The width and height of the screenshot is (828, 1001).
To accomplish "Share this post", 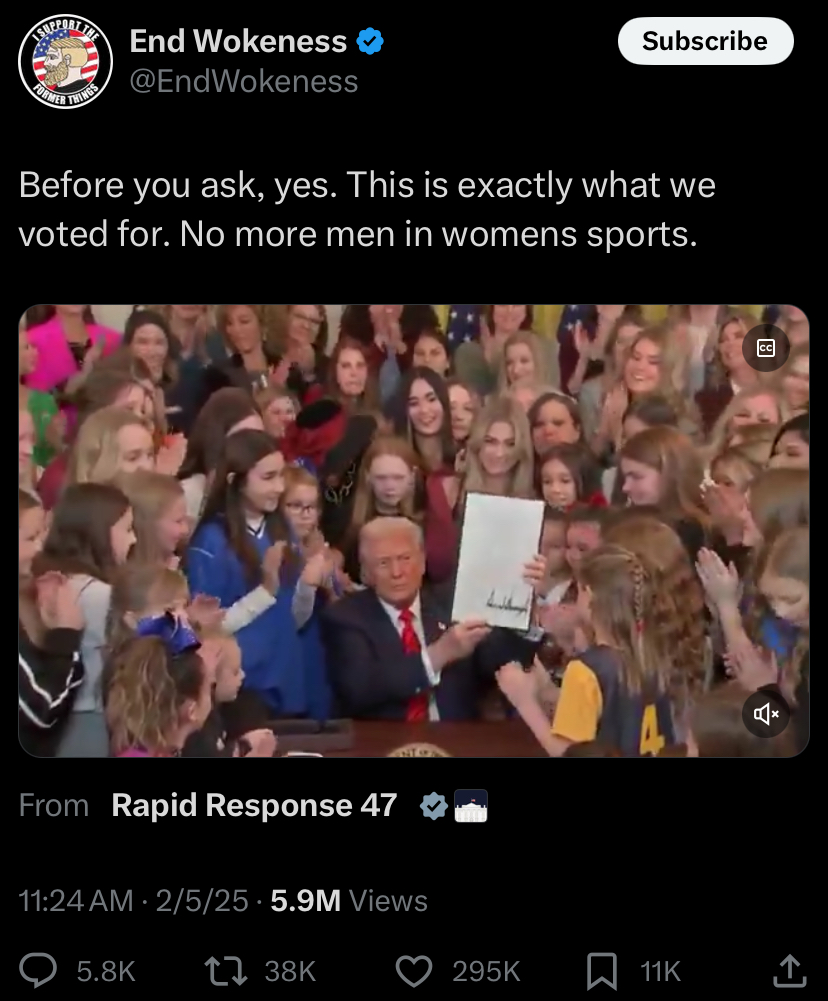I will pos(789,969).
